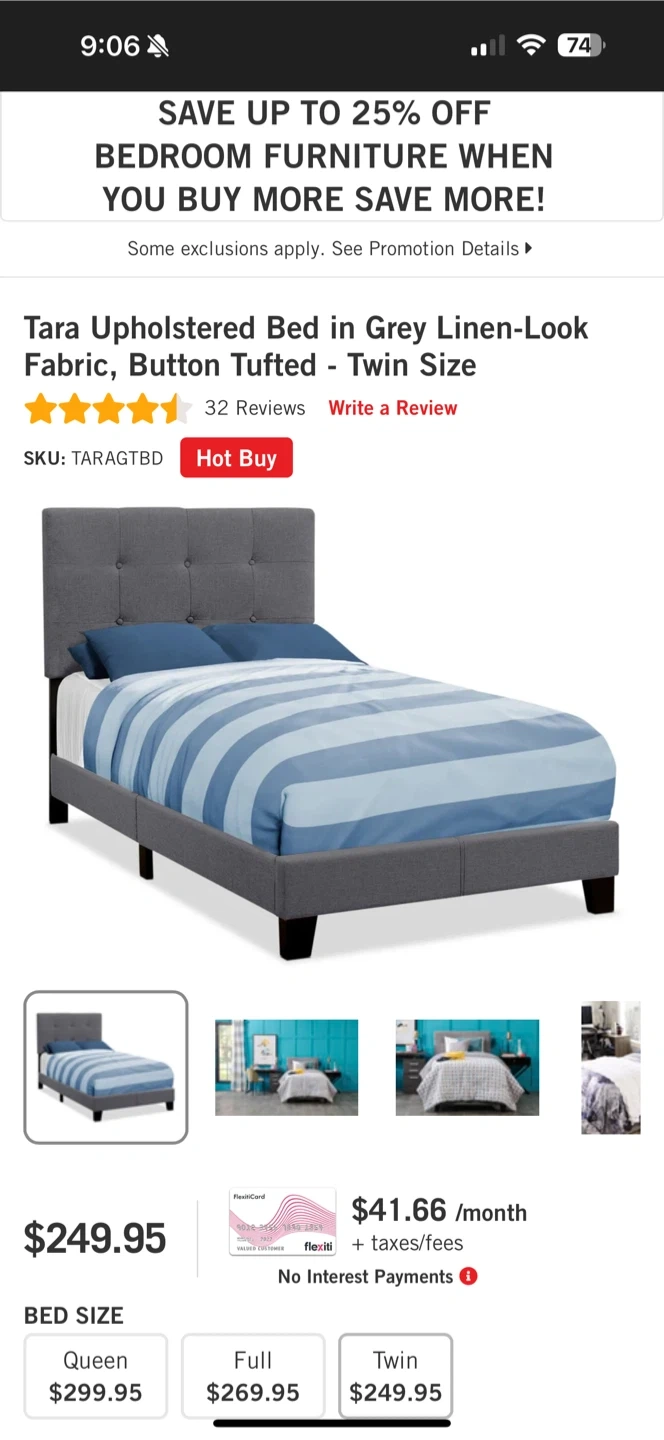View the third thumbnail showing bed front view
This screenshot has width=664, height=1440.
467,1067
